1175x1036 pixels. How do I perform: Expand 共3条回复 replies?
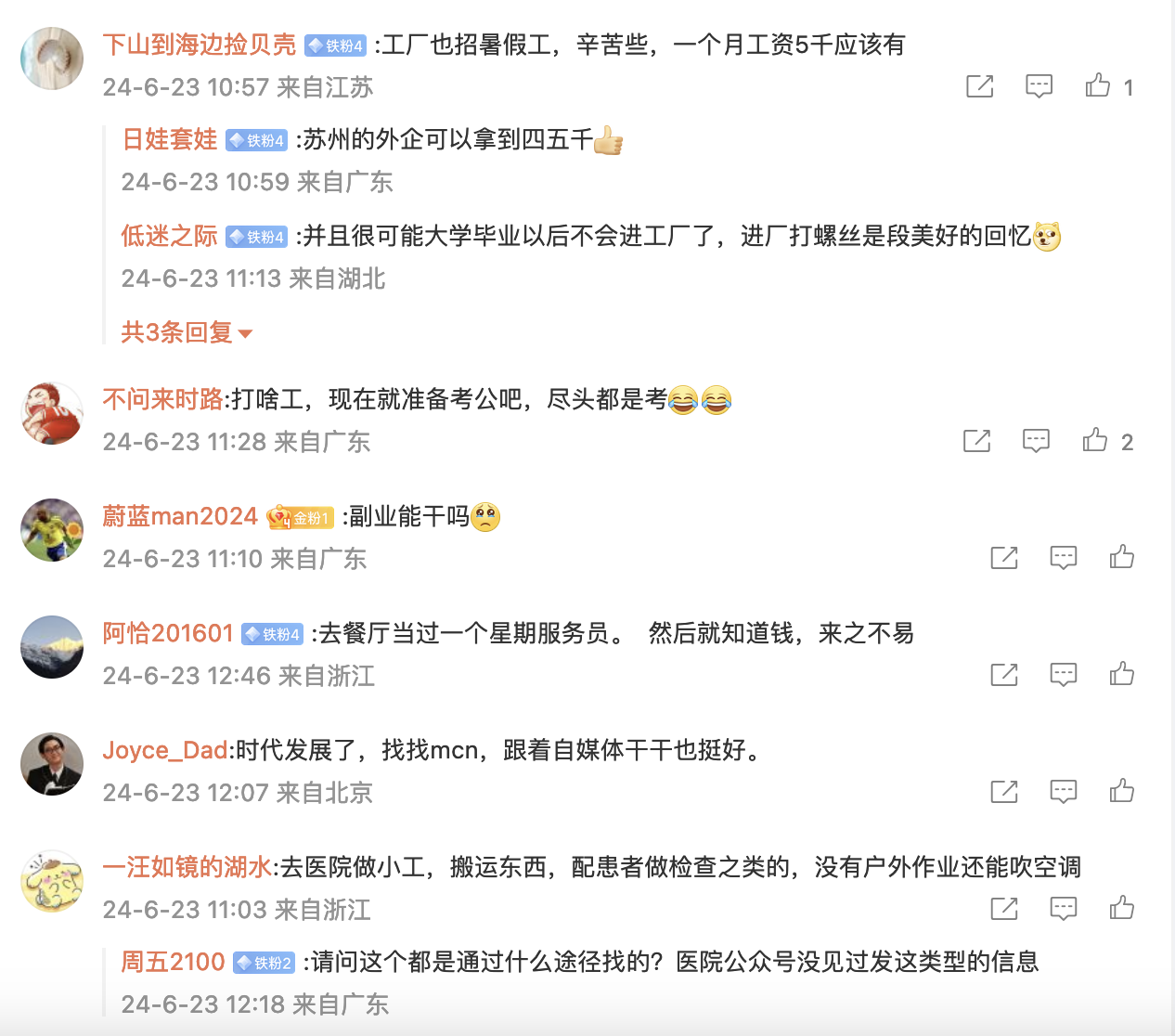pos(187,332)
